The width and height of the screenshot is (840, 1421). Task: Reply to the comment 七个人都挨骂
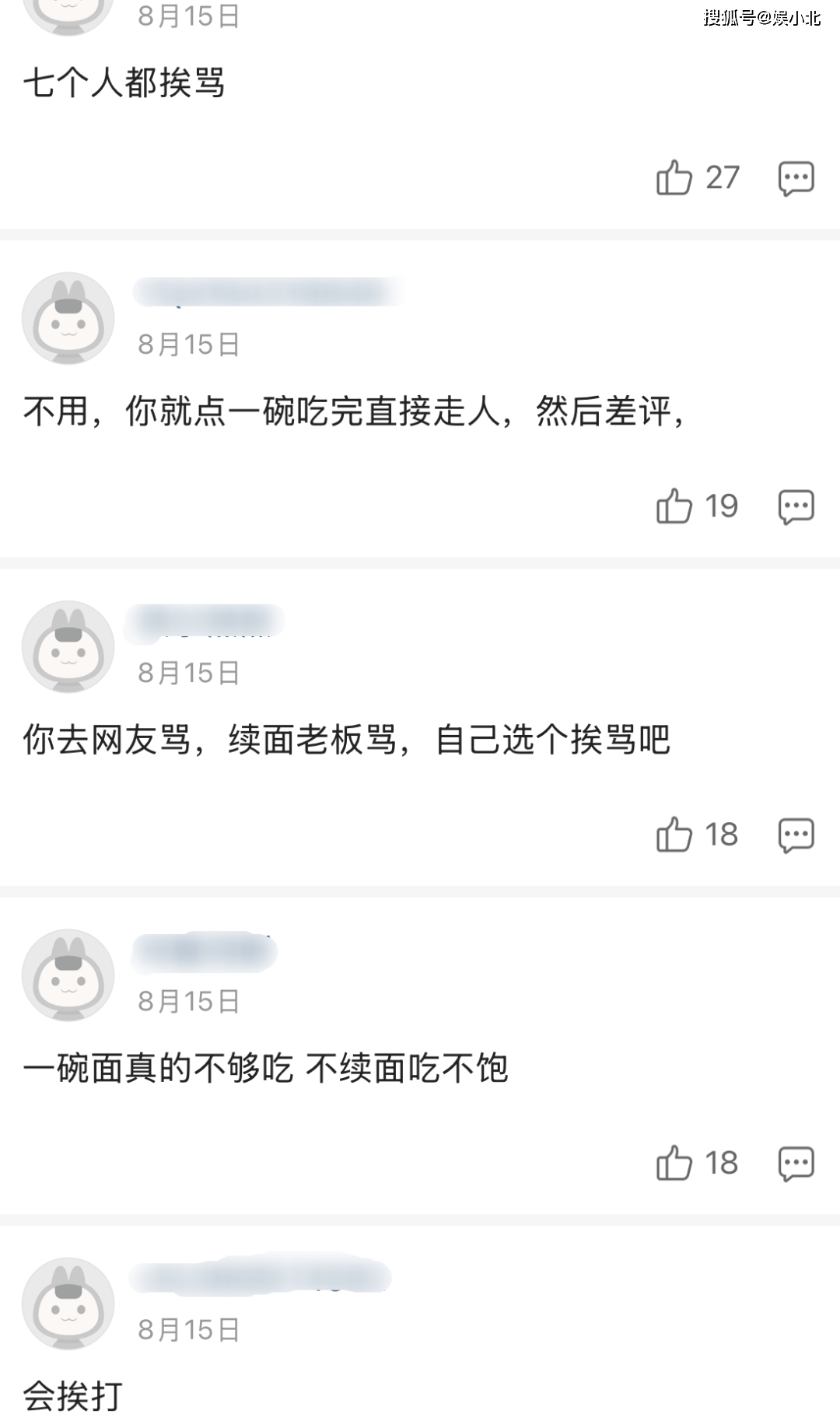tap(796, 178)
